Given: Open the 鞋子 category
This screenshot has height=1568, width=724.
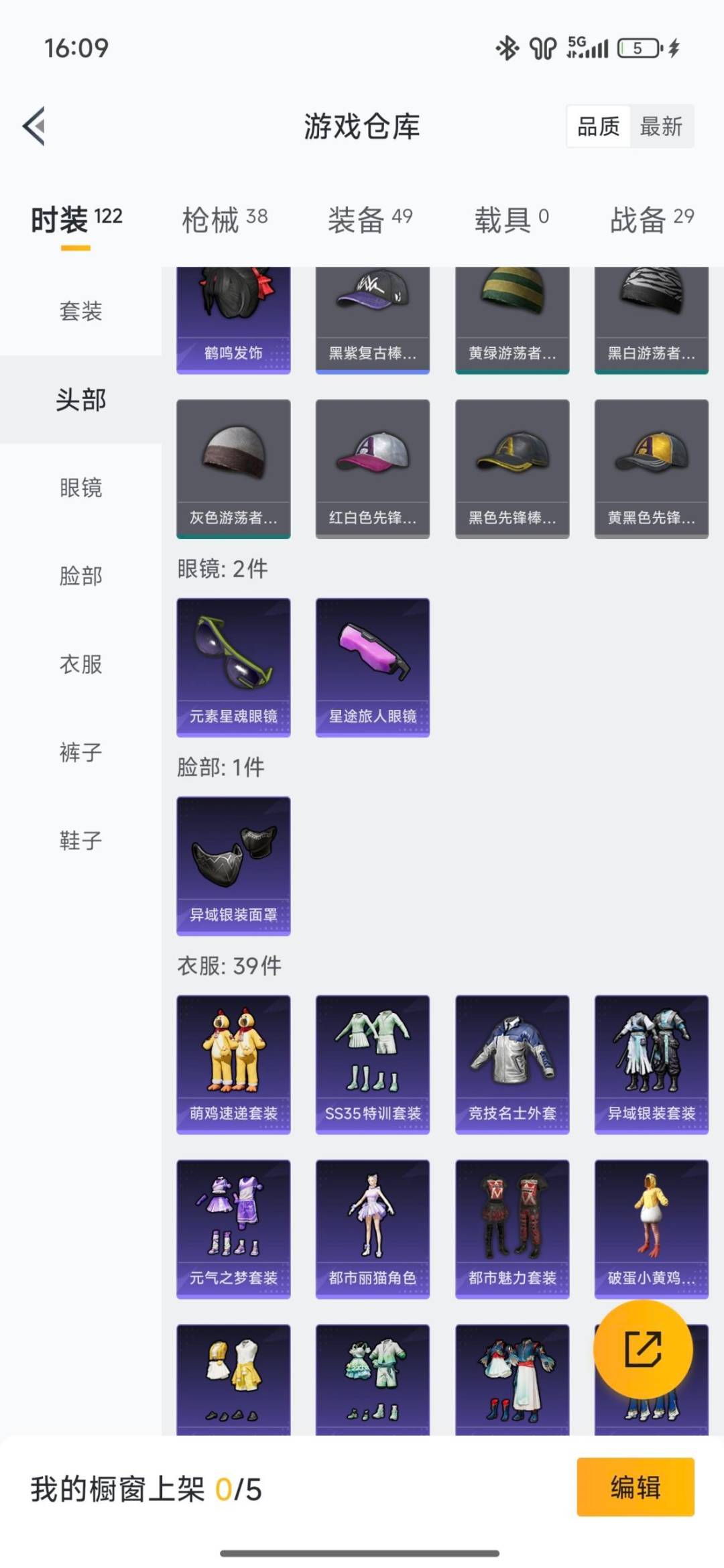Looking at the screenshot, I should click(x=79, y=840).
